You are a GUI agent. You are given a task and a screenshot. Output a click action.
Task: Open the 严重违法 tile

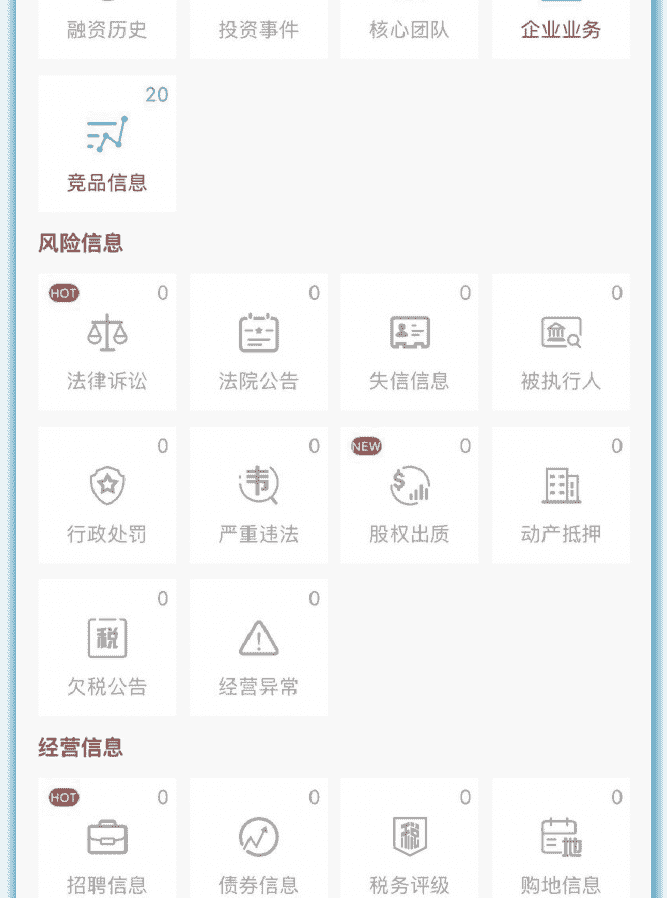pyautogui.click(x=259, y=495)
